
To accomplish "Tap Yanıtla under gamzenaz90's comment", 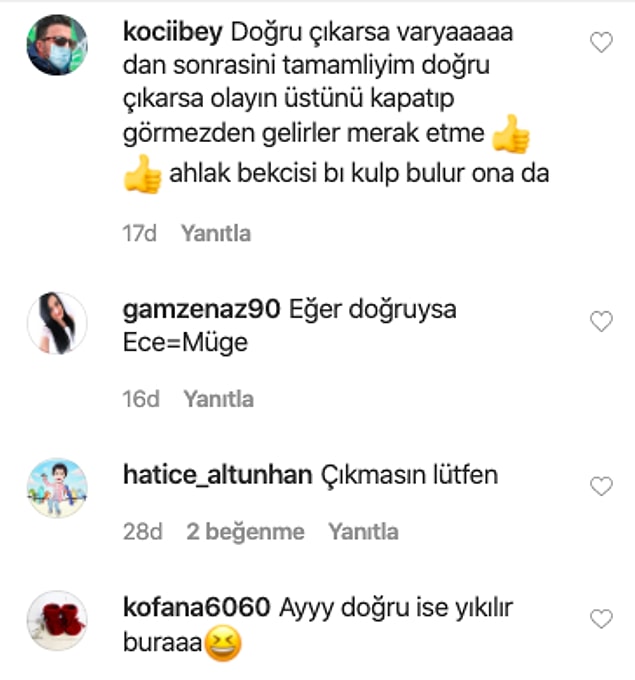I will tap(218, 399).
